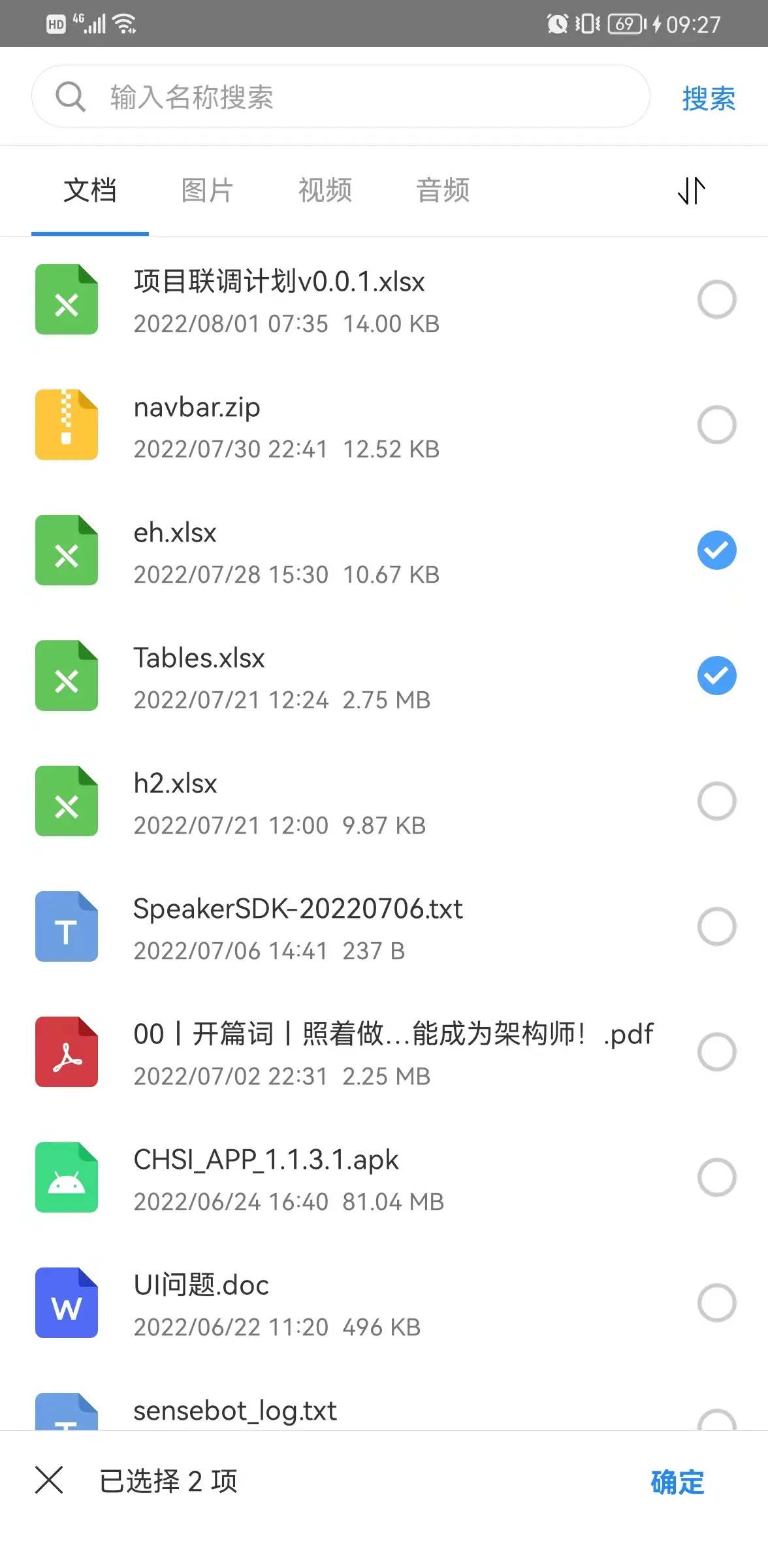Deselect the eh.xlsx file

click(x=716, y=550)
